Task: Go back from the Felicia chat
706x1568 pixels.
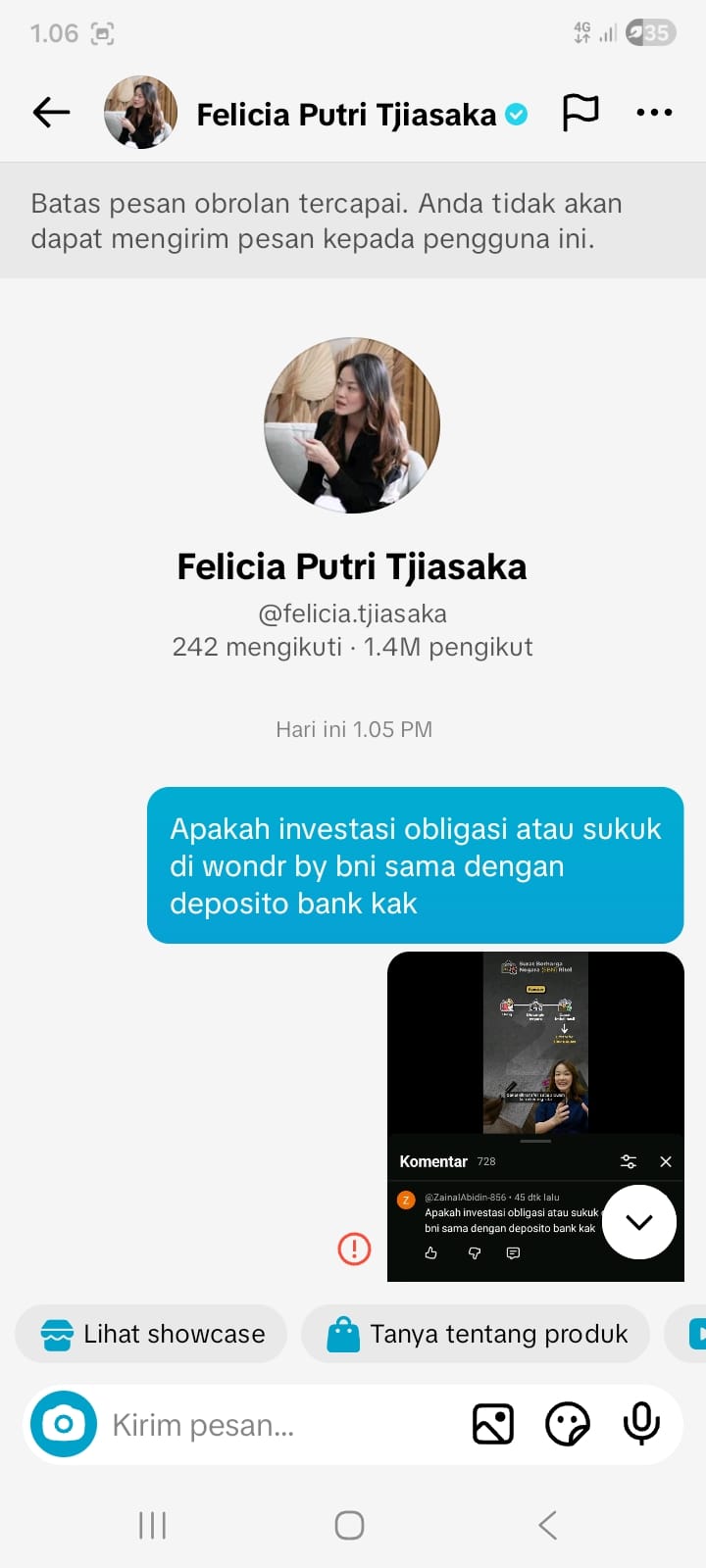Action: 51,113
